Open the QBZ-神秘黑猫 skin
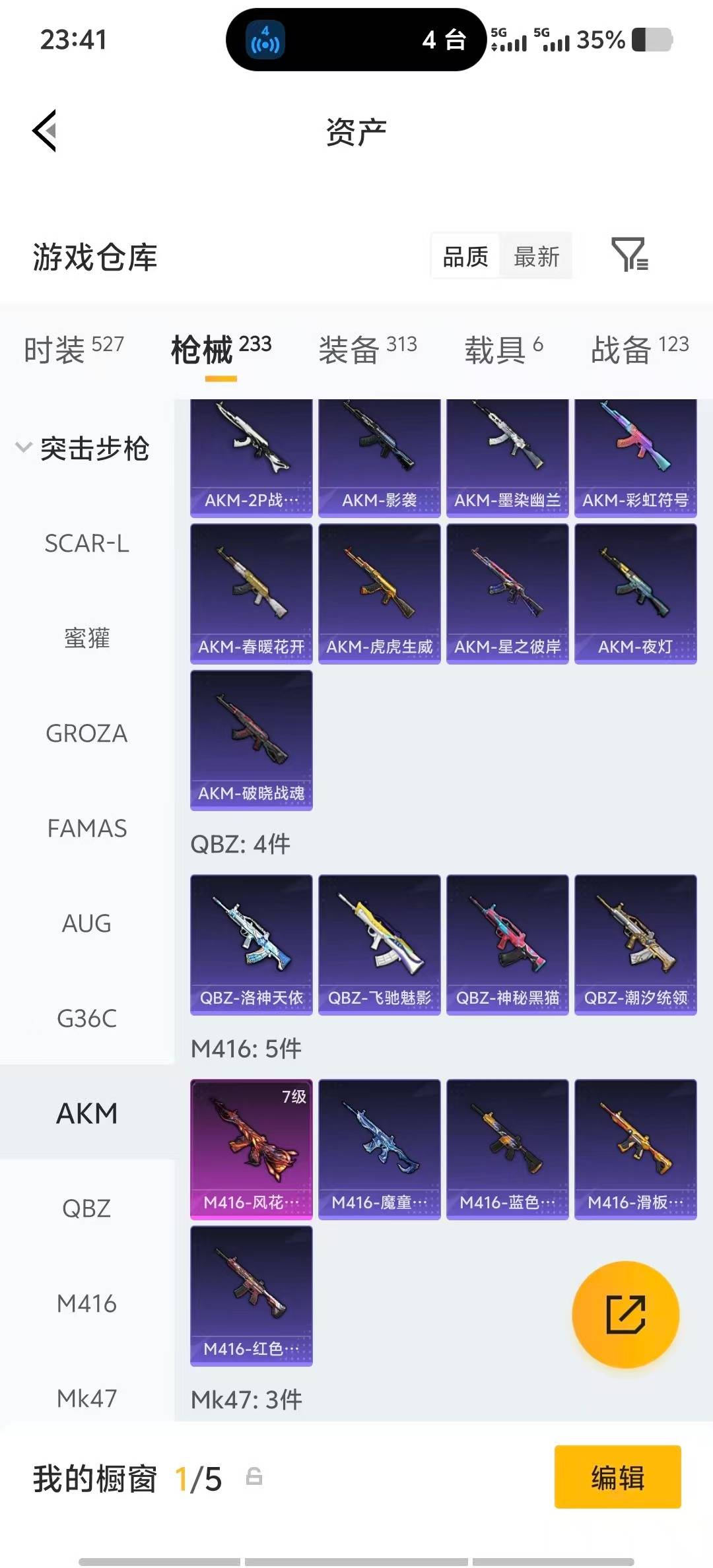Image resolution: width=713 pixels, height=1568 pixels. 508,945
